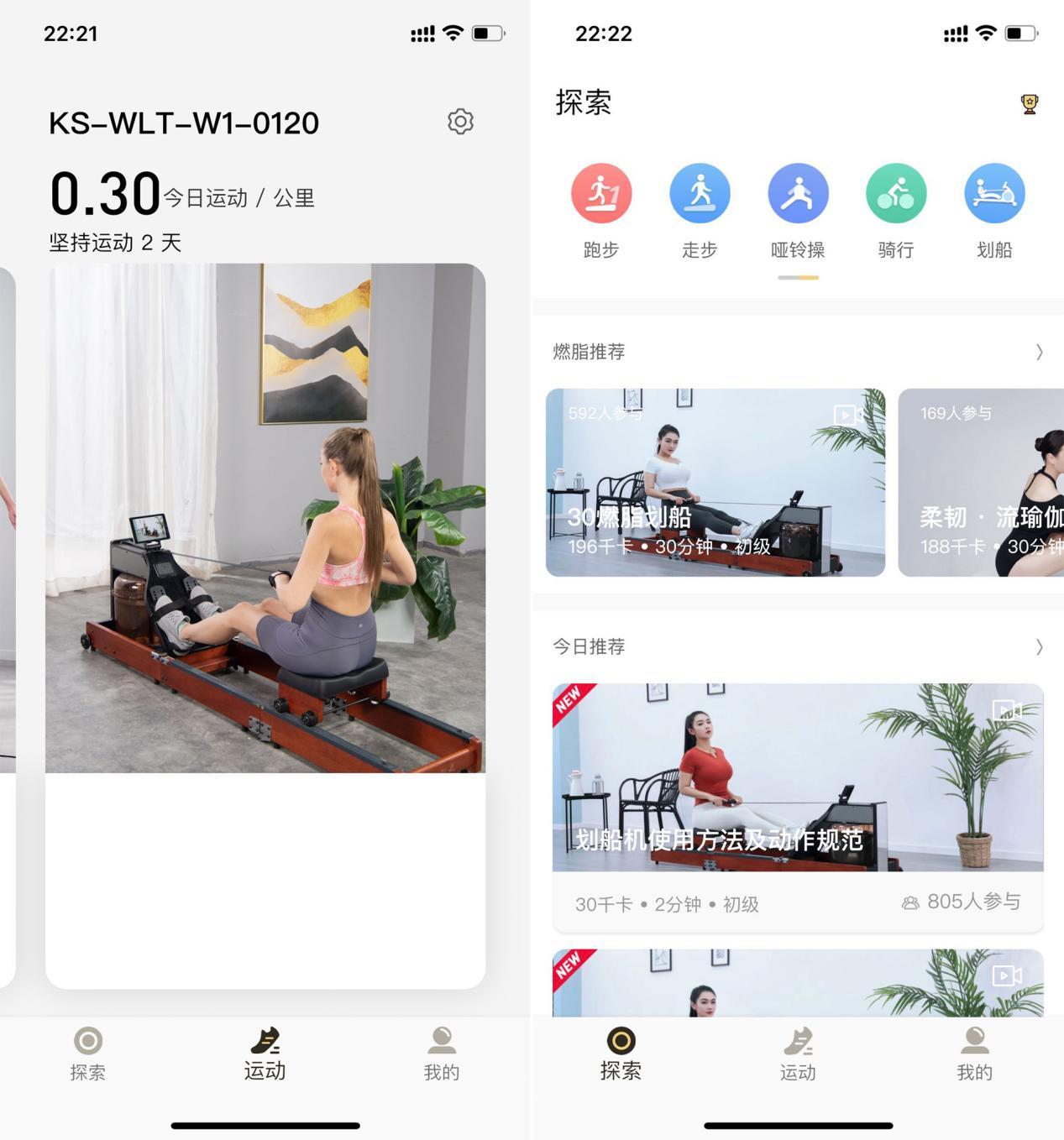This screenshot has width=1064, height=1140.
Task: Select the 跑步 running exercise icon
Action: click(601, 193)
